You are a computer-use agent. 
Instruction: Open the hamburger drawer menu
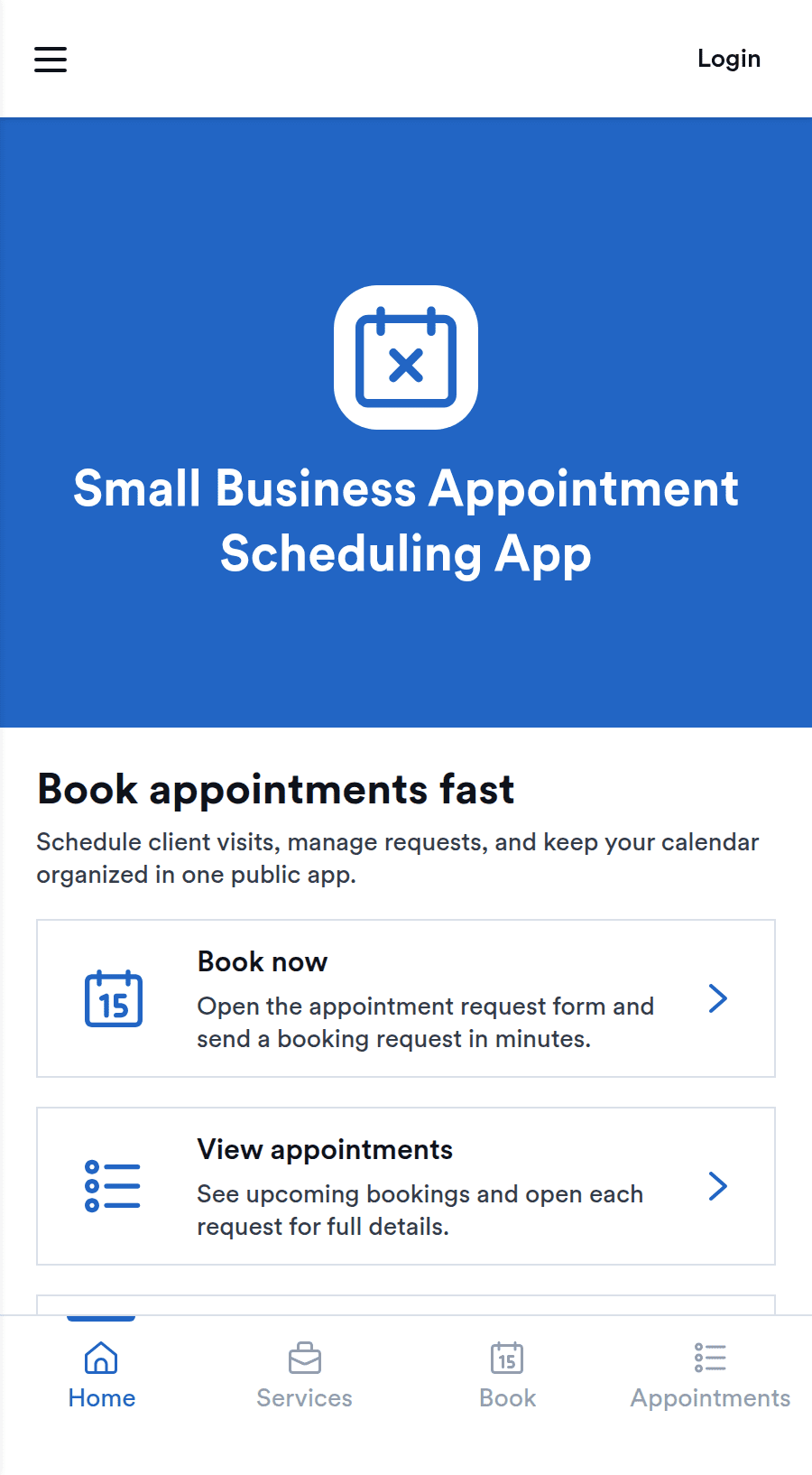(51, 59)
